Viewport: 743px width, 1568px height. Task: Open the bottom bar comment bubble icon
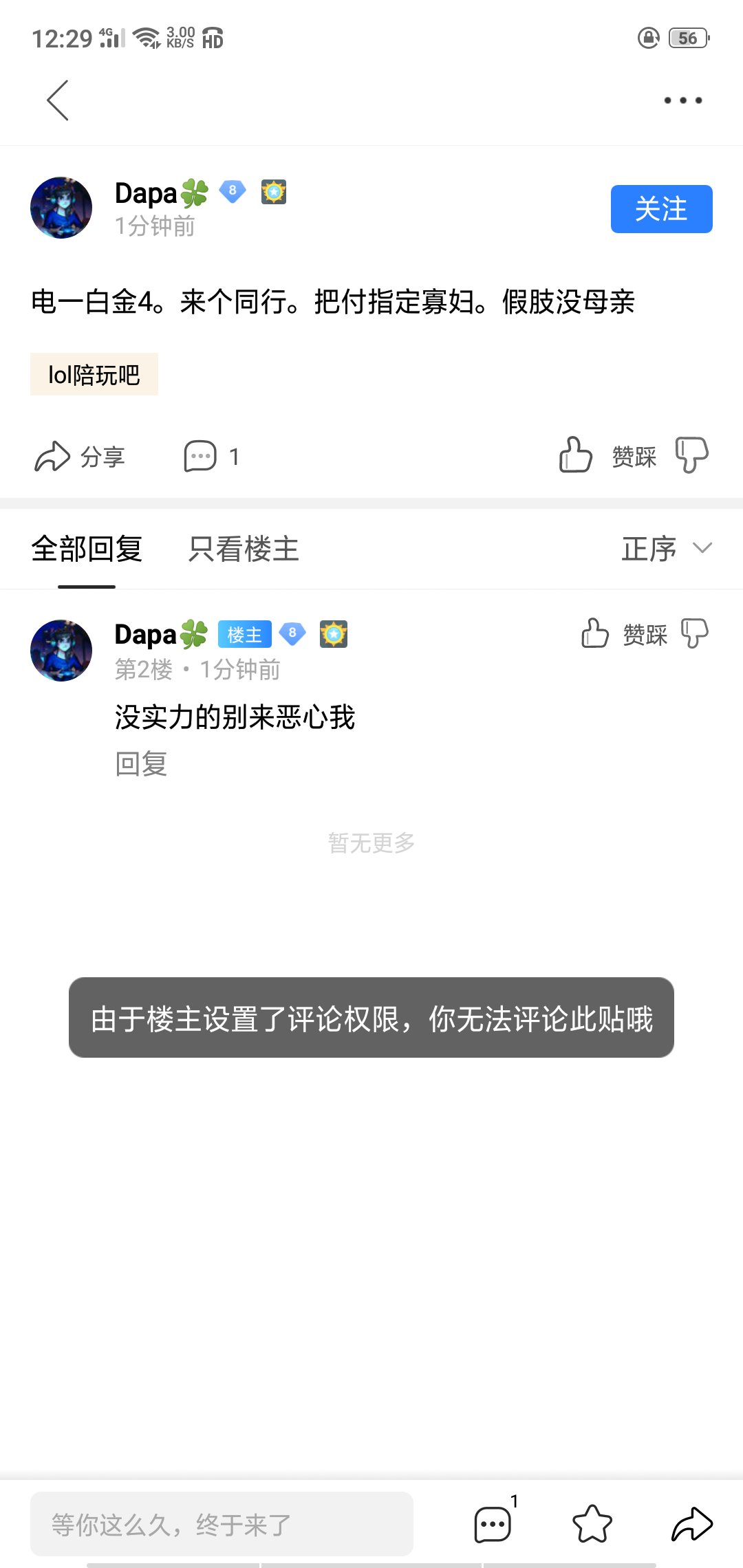click(493, 1524)
